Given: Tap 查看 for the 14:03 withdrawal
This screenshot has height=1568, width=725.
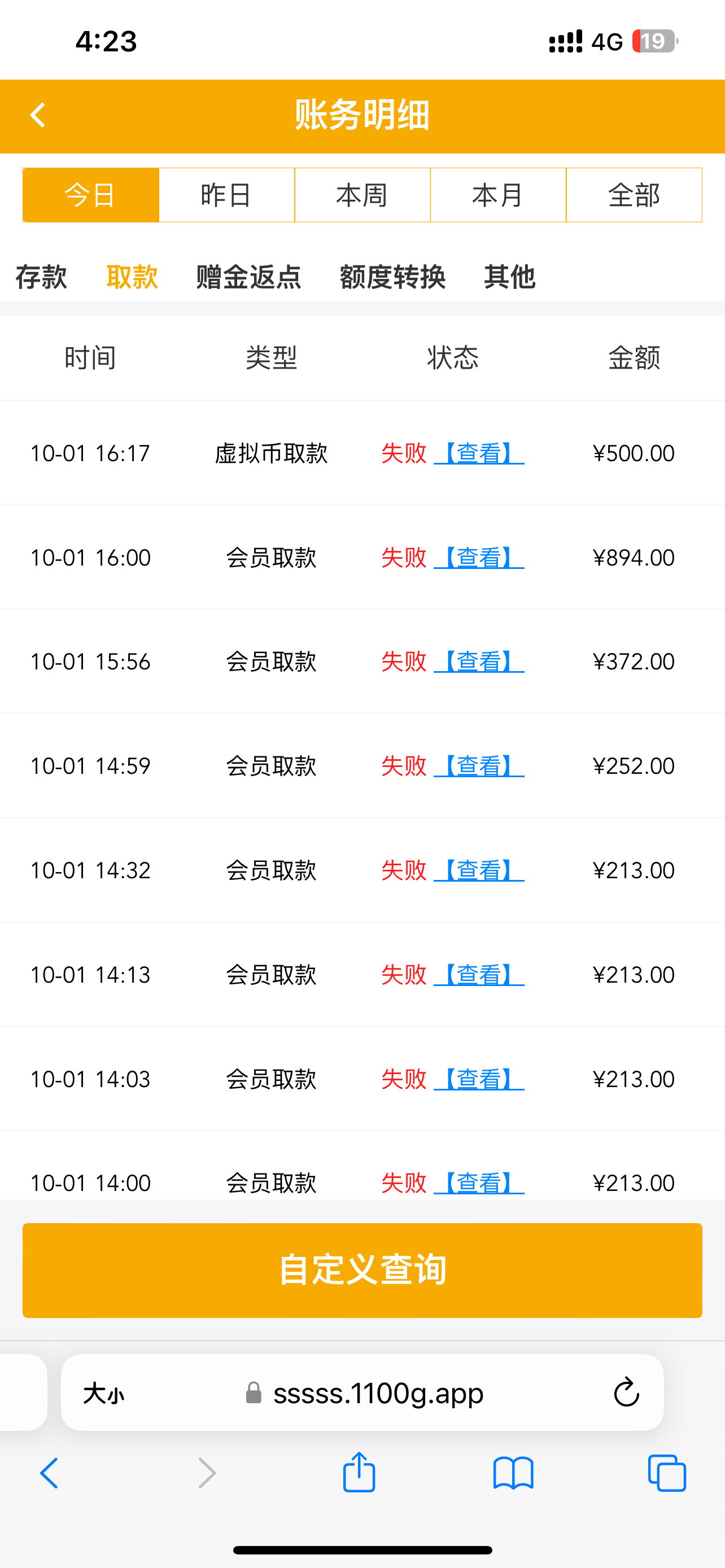Looking at the screenshot, I should (478, 1079).
